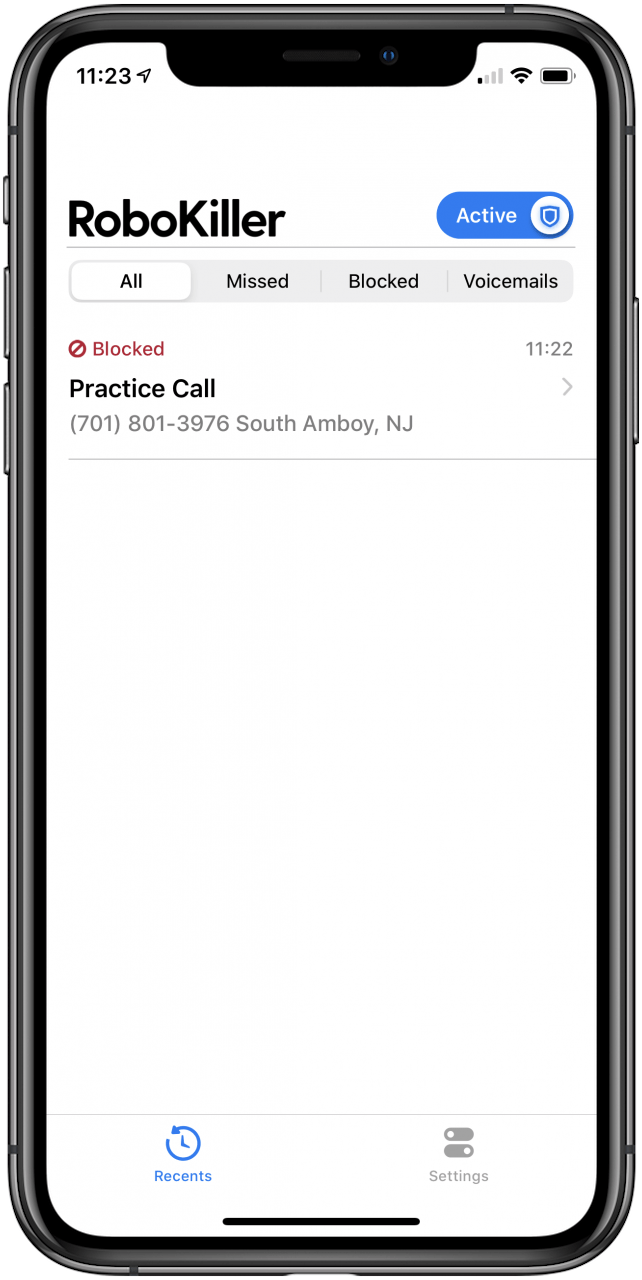Show only Blocked calls
This screenshot has height=1280, width=642.
coord(383,282)
